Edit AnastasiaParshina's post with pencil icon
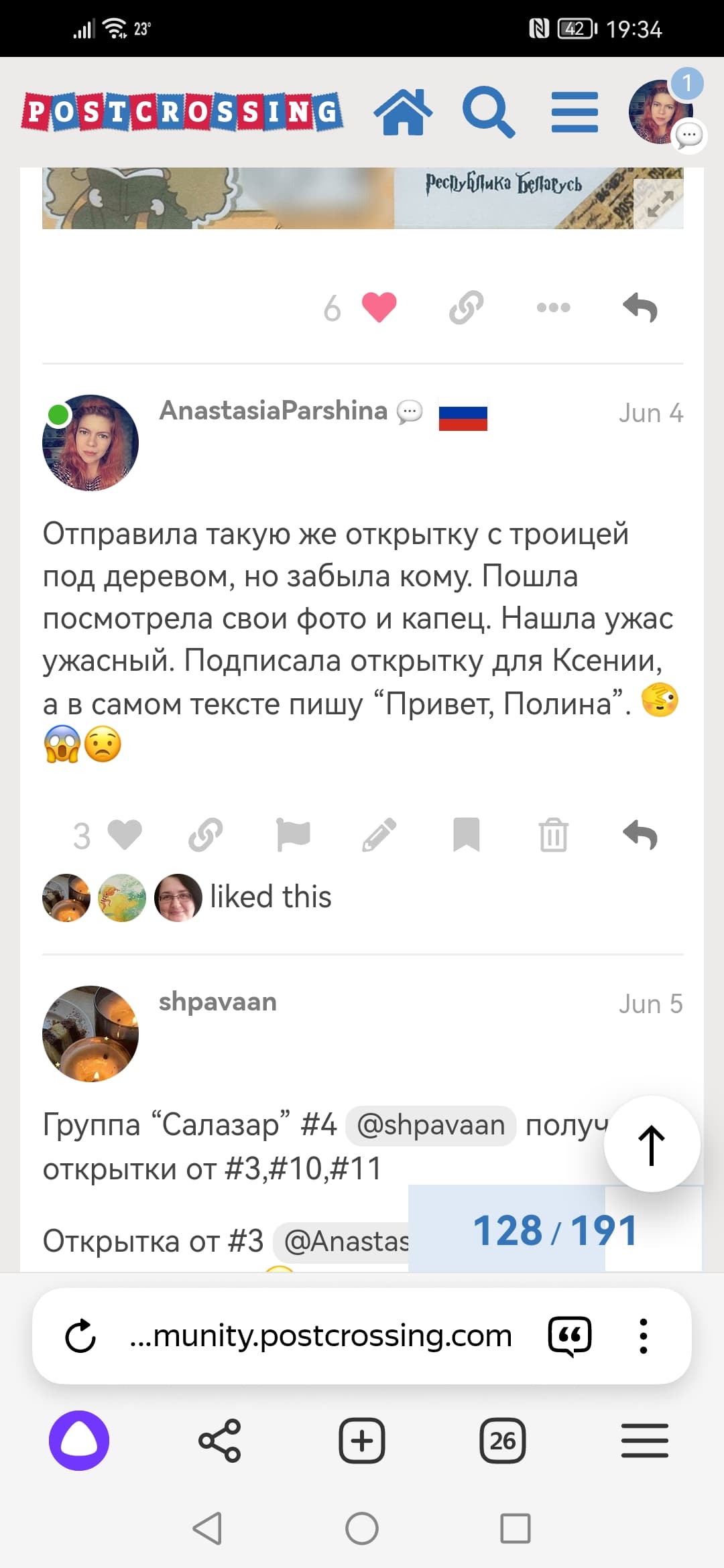 pyautogui.click(x=379, y=835)
